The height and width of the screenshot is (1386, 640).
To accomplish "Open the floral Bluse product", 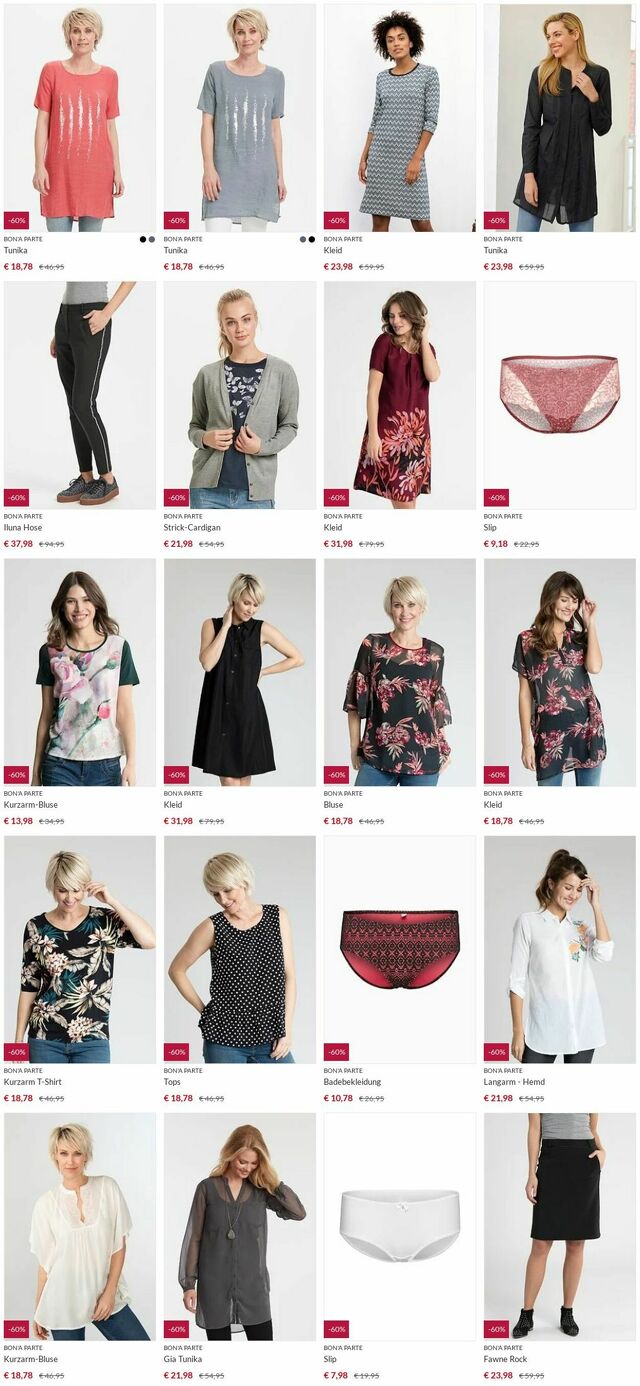I will [399, 672].
